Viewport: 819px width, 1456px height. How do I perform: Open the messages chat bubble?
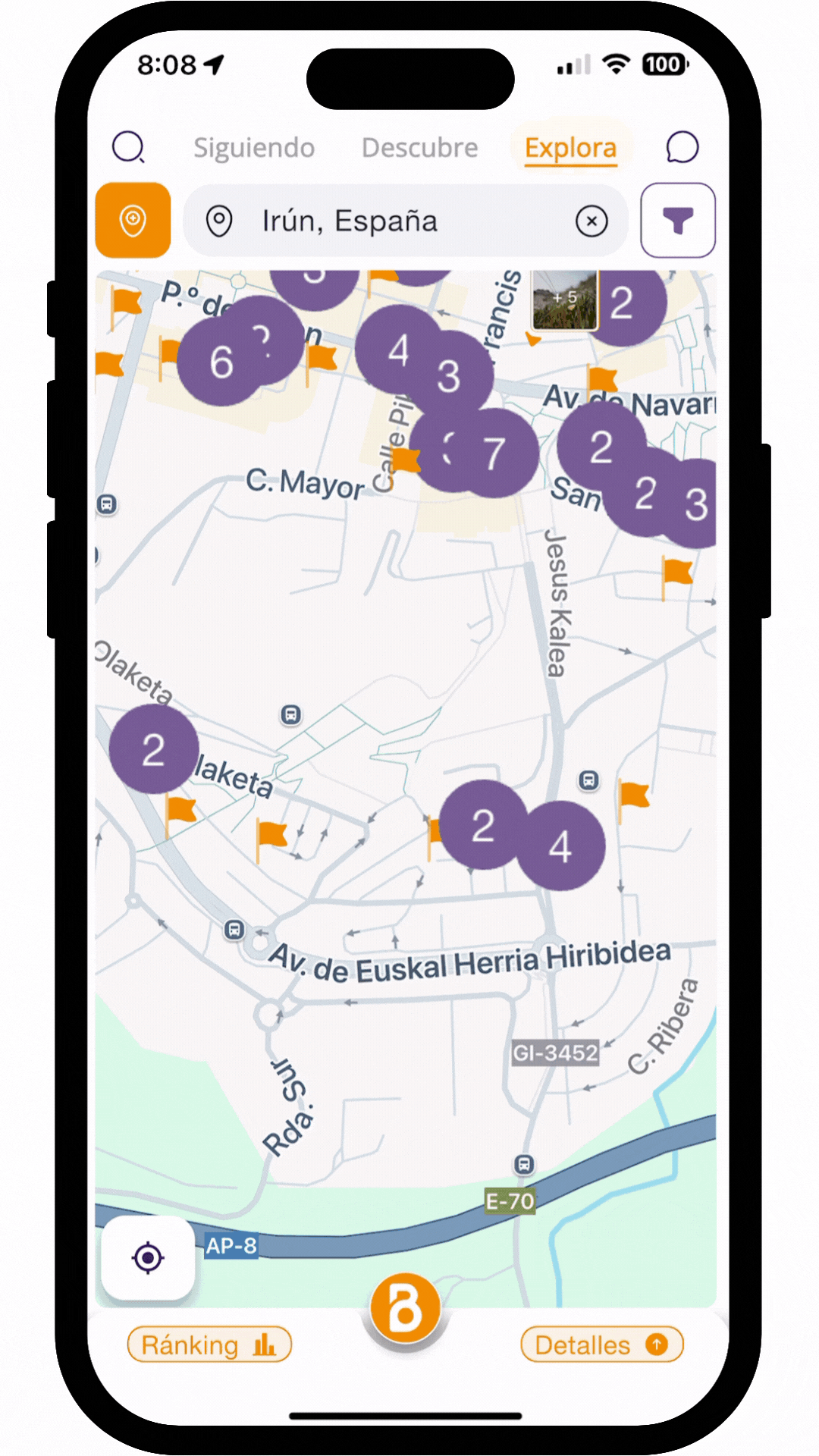click(682, 147)
